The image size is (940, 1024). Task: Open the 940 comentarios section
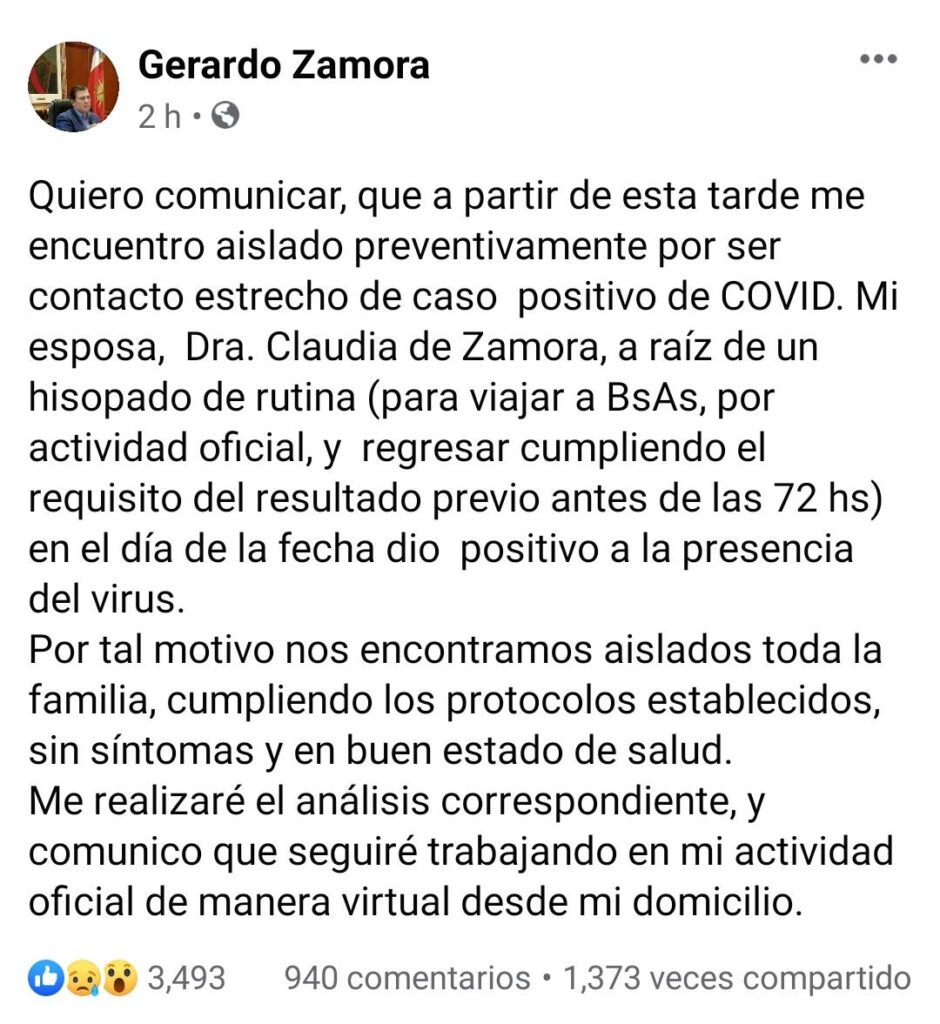[407, 977]
